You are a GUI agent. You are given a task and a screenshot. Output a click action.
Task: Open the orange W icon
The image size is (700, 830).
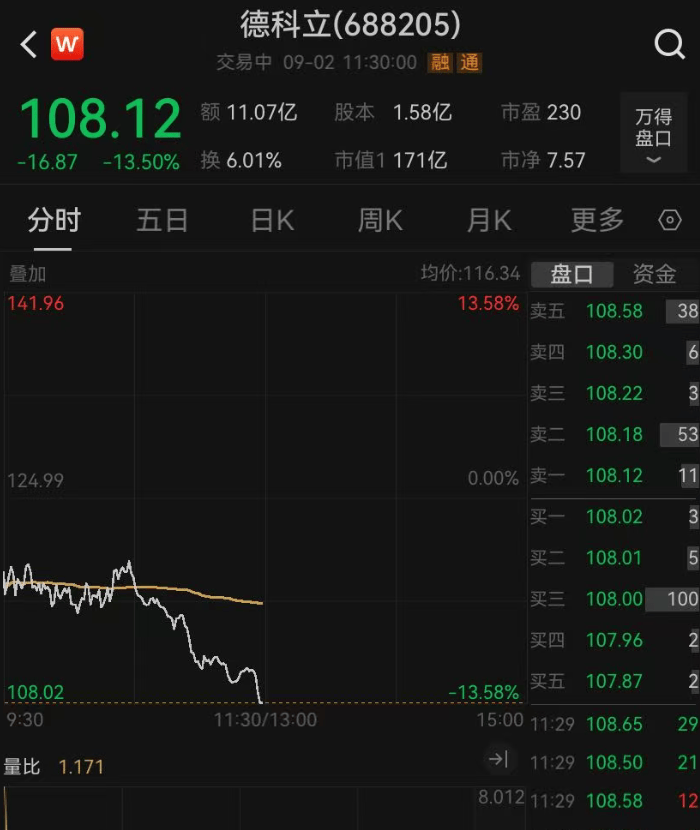coord(67,44)
